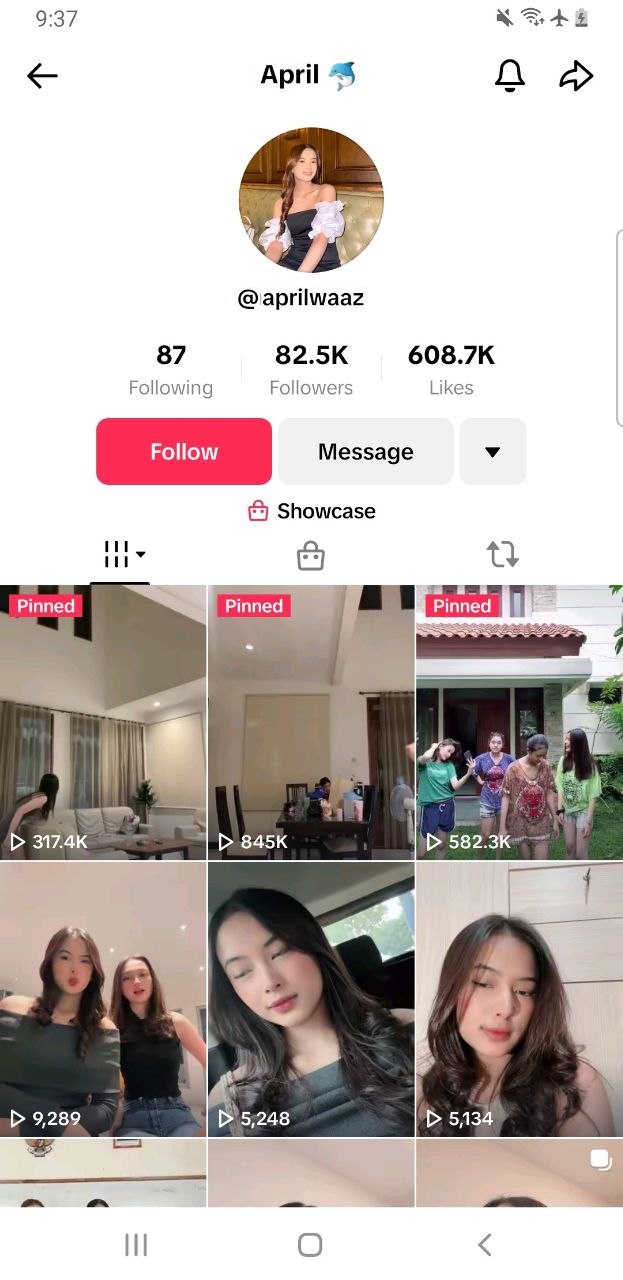Share this profile via the arrow icon

pos(576,76)
